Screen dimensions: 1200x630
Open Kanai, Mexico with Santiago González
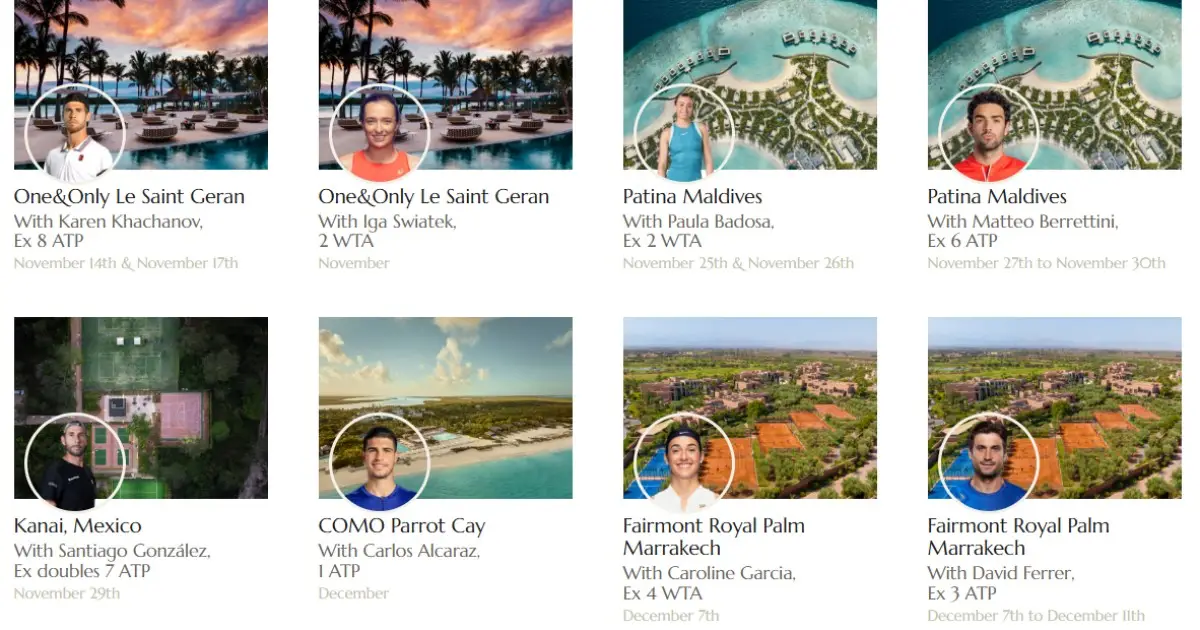tap(140, 407)
